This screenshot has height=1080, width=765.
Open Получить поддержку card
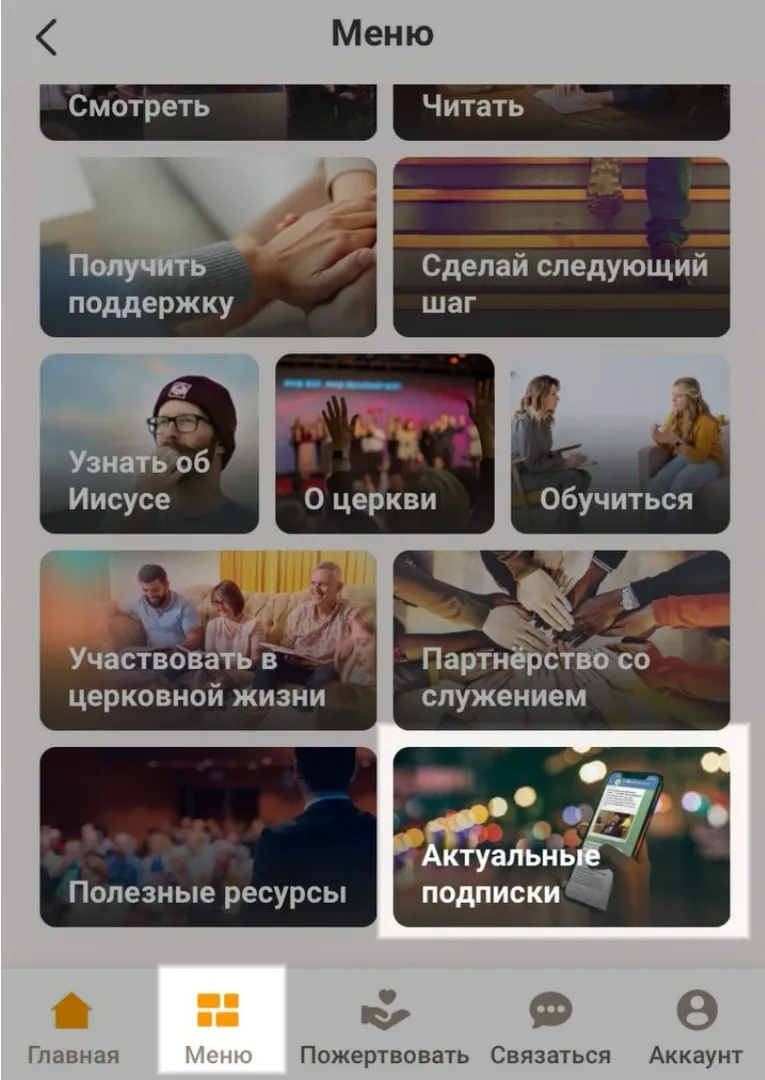coord(208,247)
